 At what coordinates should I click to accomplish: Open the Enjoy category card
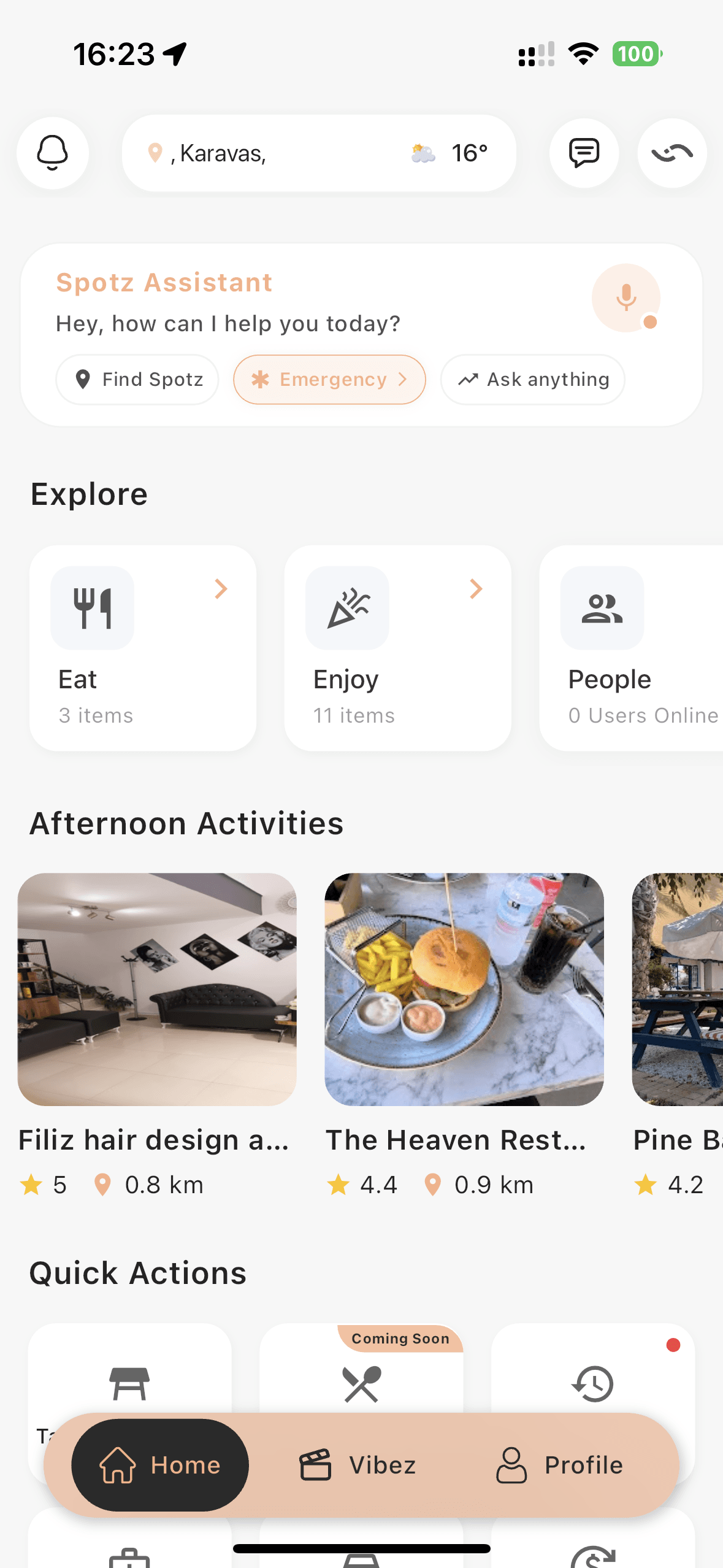[x=397, y=648]
